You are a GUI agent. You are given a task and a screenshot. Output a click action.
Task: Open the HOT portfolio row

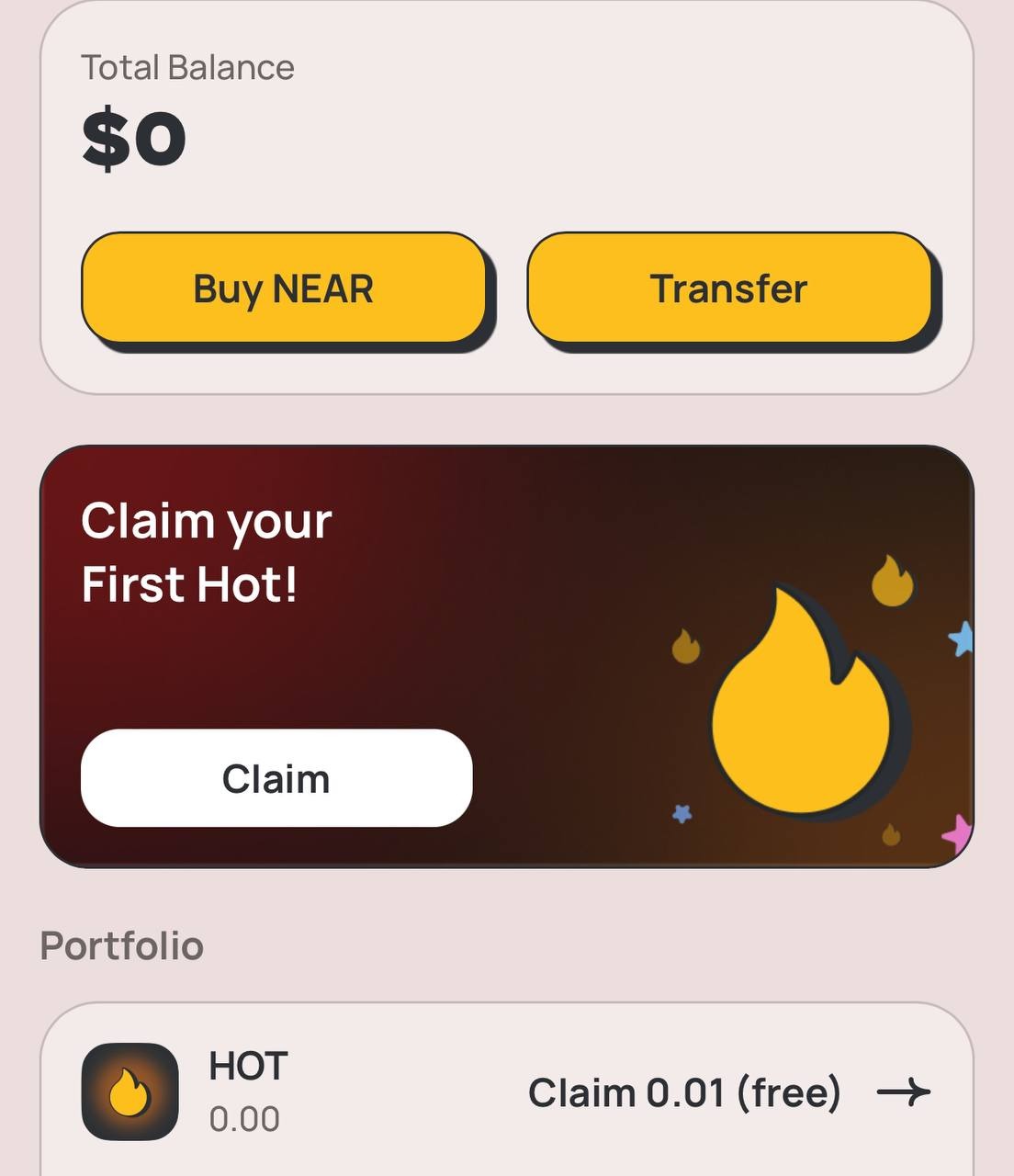click(506, 1091)
